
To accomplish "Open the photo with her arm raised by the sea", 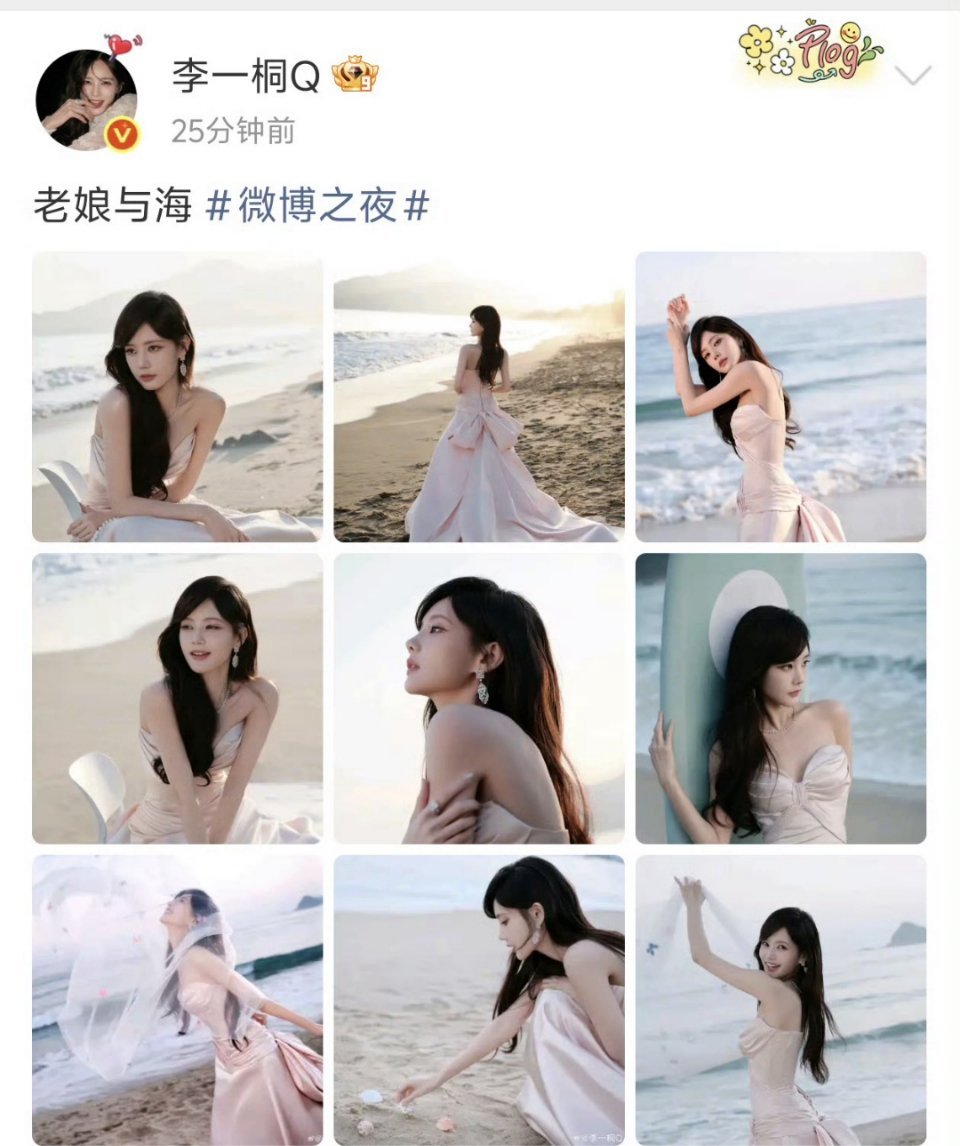I will 780,396.
